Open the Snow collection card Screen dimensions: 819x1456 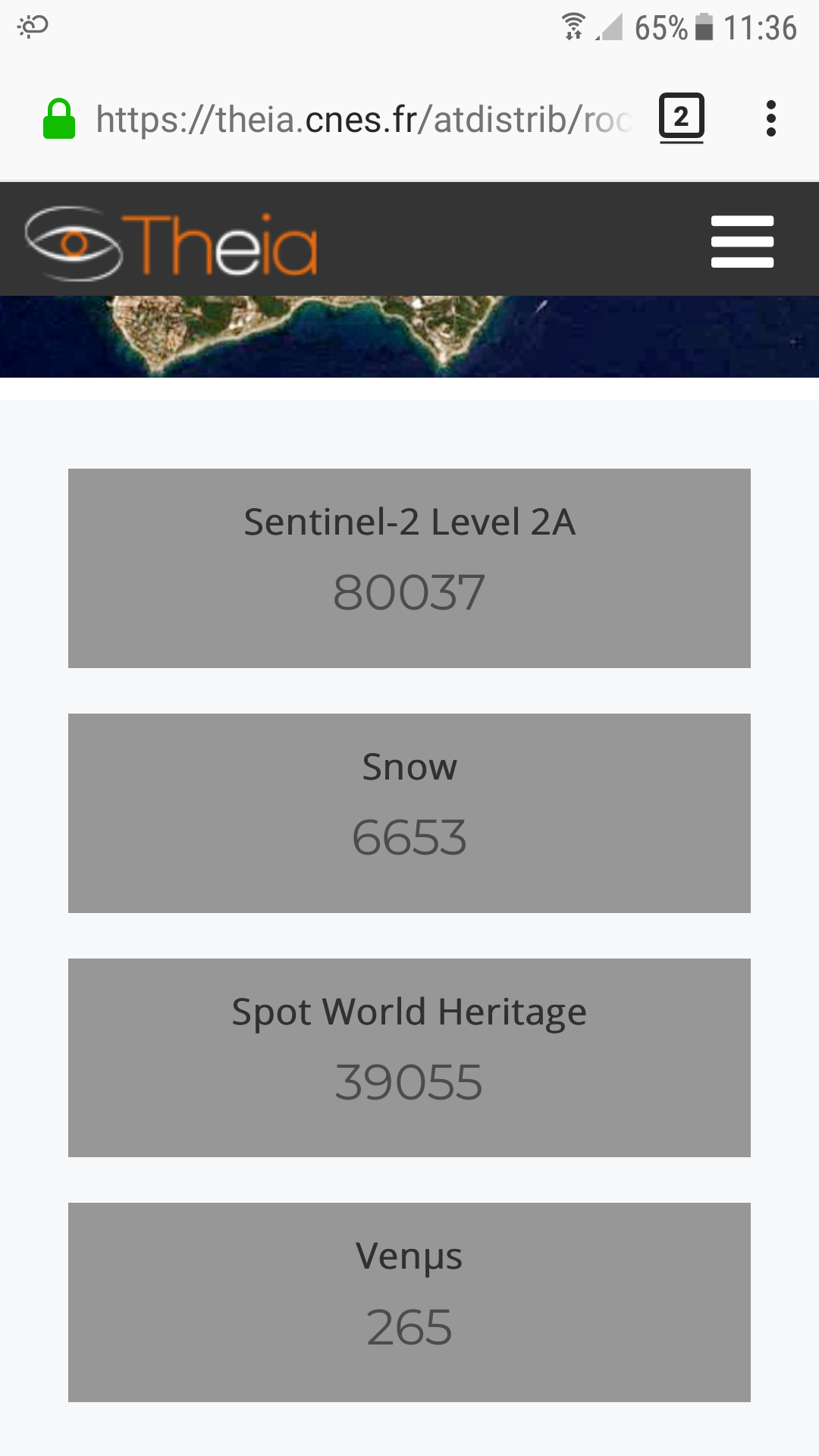(x=409, y=813)
